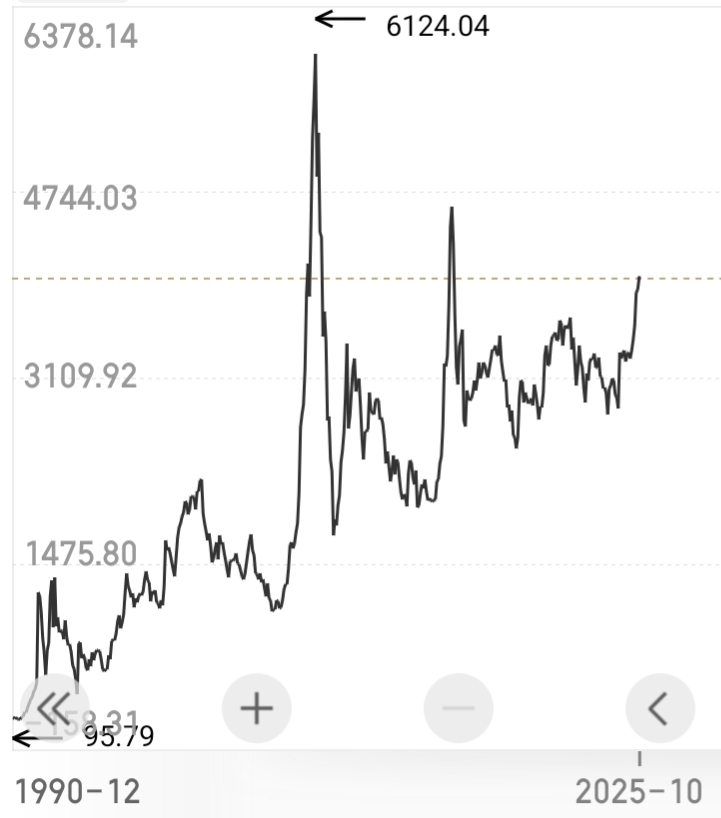Jump to earliest chart data with double-left arrow
This screenshot has width=721, height=818.
(x=55, y=708)
